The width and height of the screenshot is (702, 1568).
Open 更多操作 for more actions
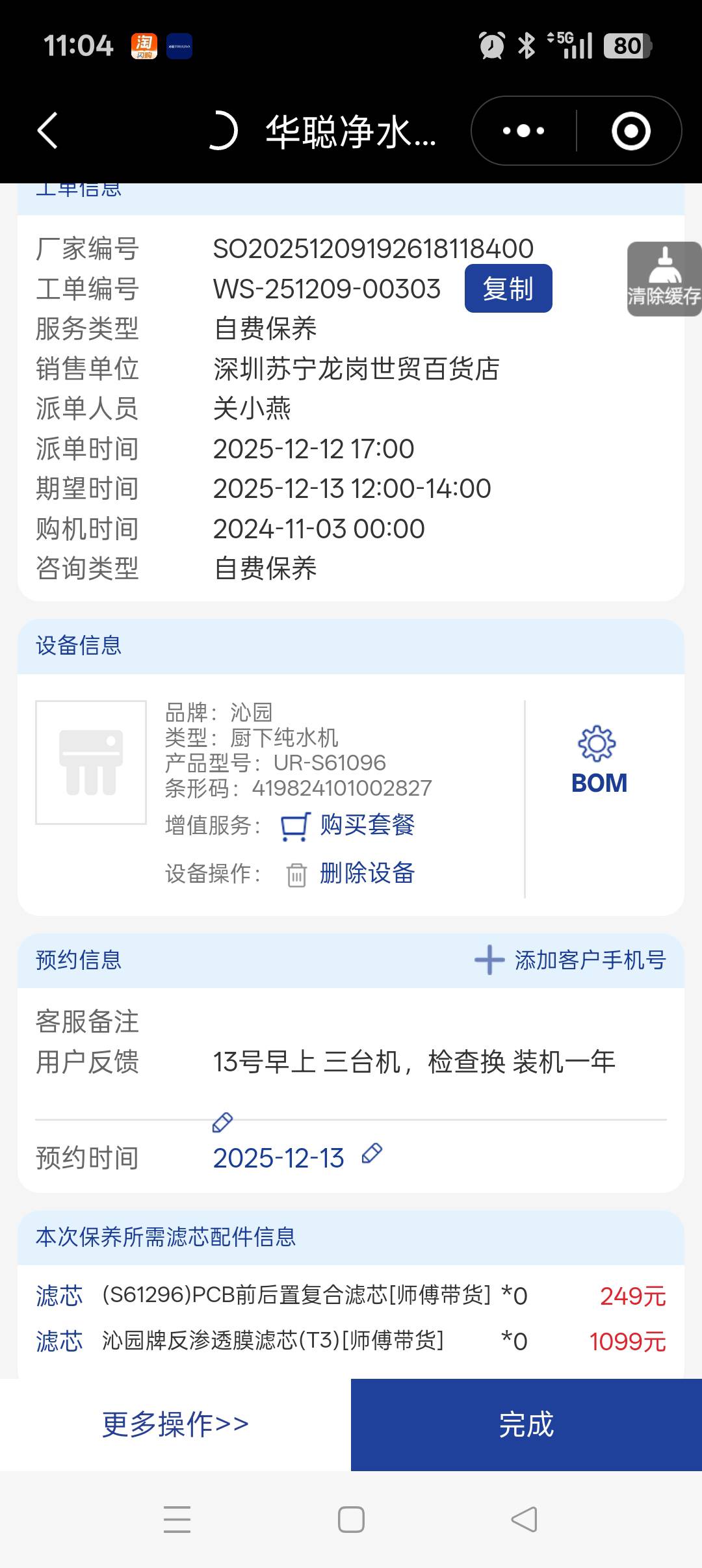[175, 1424]
